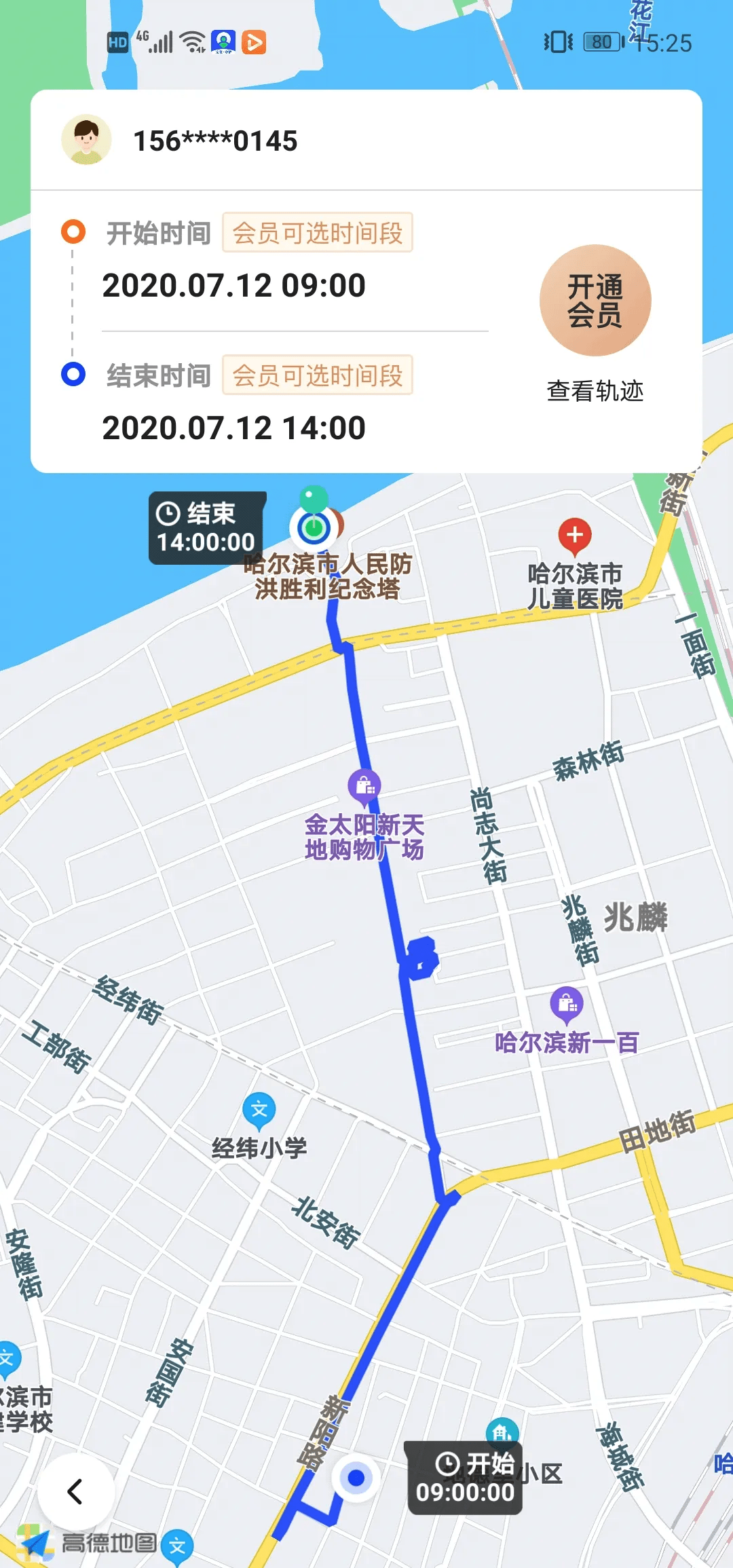Click 查看轨迹 to view the track
Viewport: 733px width, 1568px height.
point(595,391)
